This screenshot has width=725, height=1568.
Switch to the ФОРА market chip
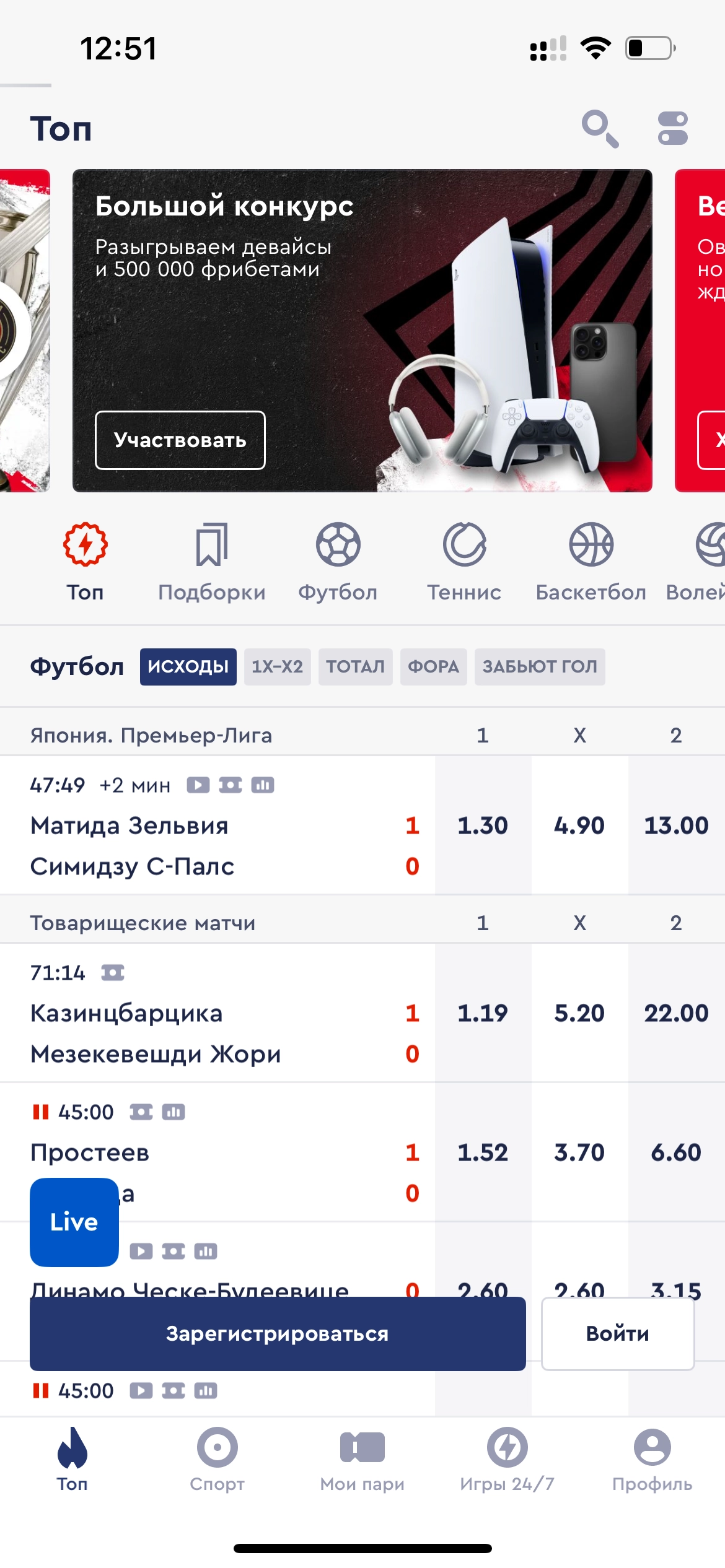433,667
